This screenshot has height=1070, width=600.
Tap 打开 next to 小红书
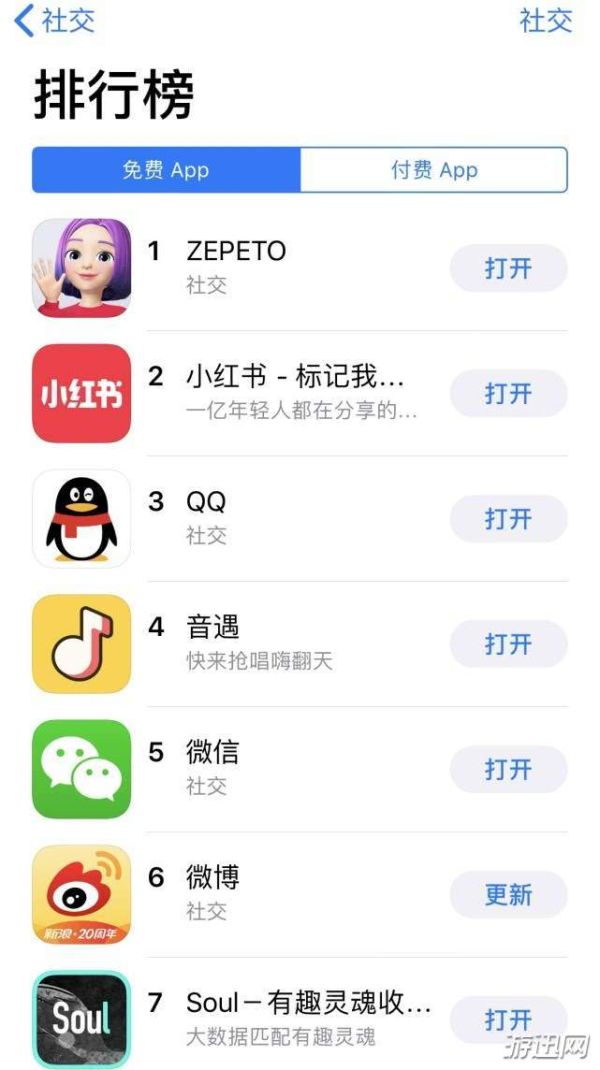pyautogui.click(x=508, y=394)
